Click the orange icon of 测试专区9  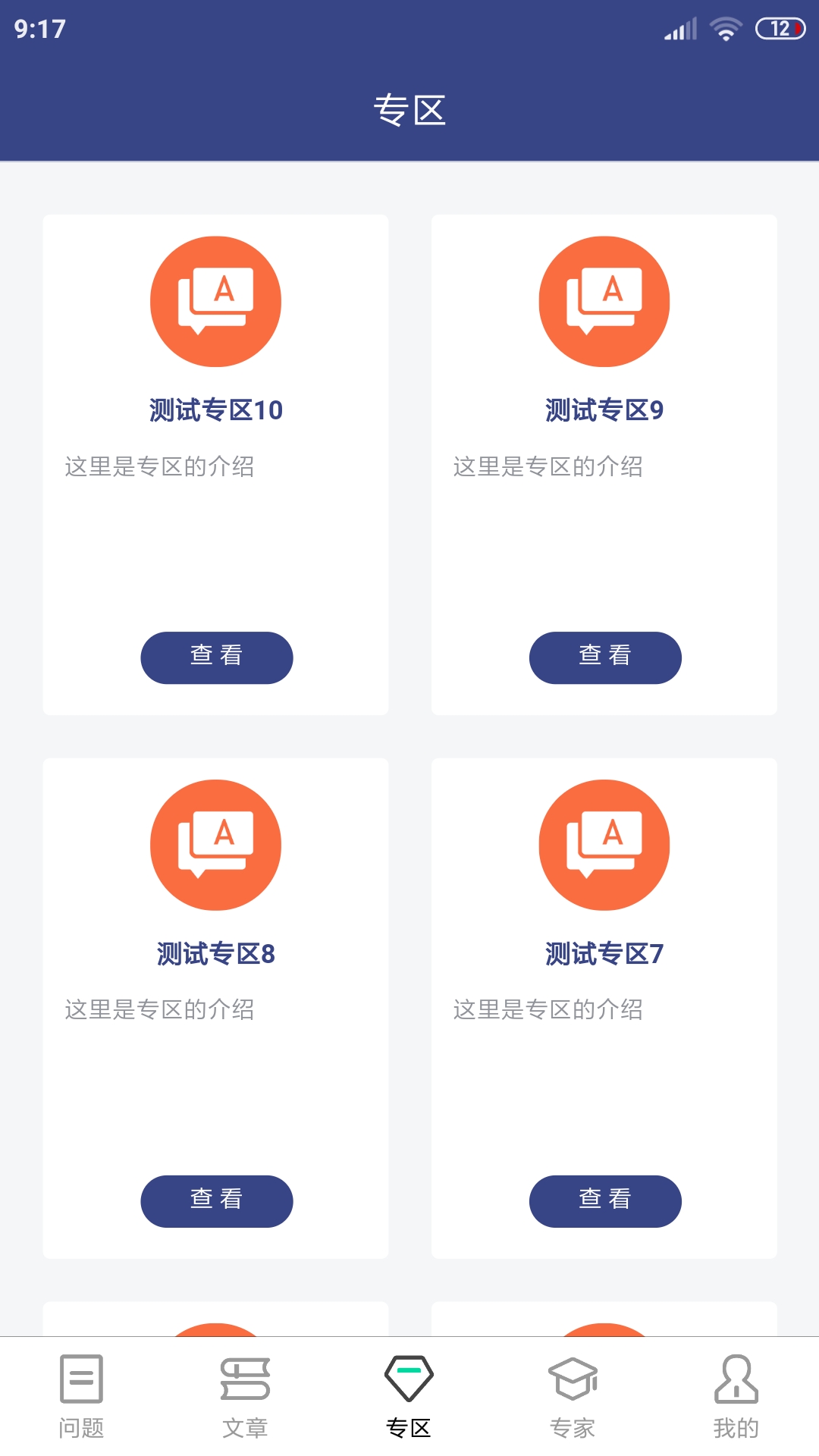604,301
